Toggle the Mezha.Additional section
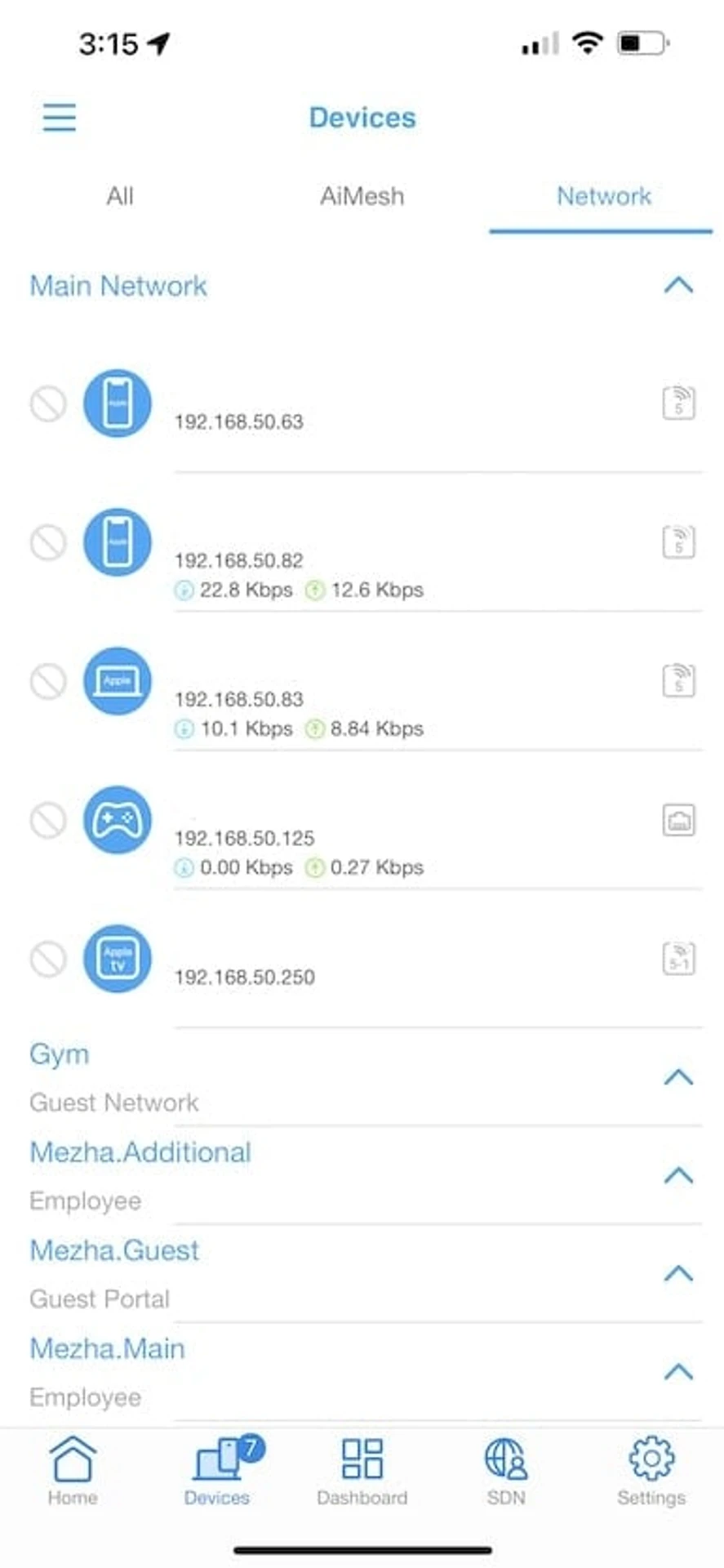The image size is (724, 1568). tap(678, 1175)
